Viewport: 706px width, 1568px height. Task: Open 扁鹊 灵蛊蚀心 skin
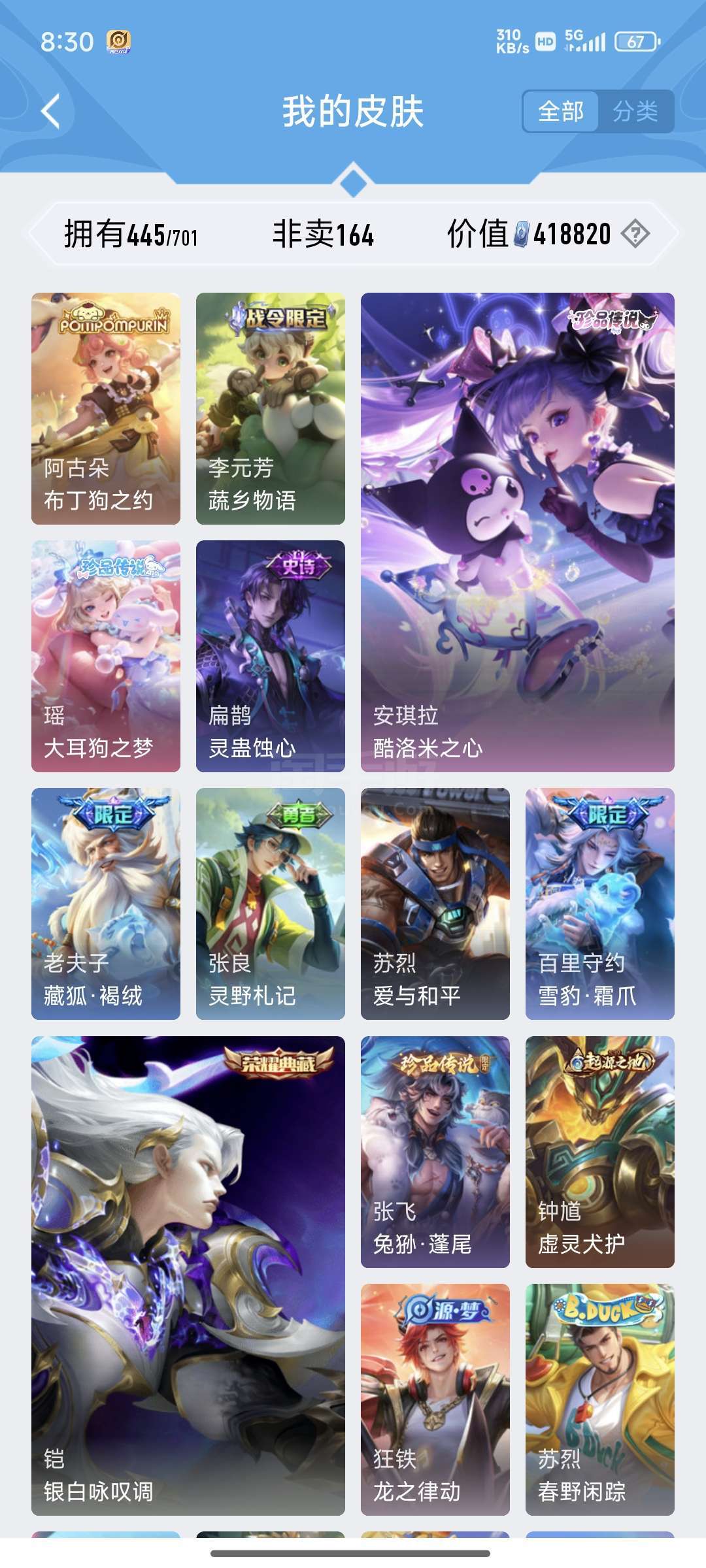[271, 656]
